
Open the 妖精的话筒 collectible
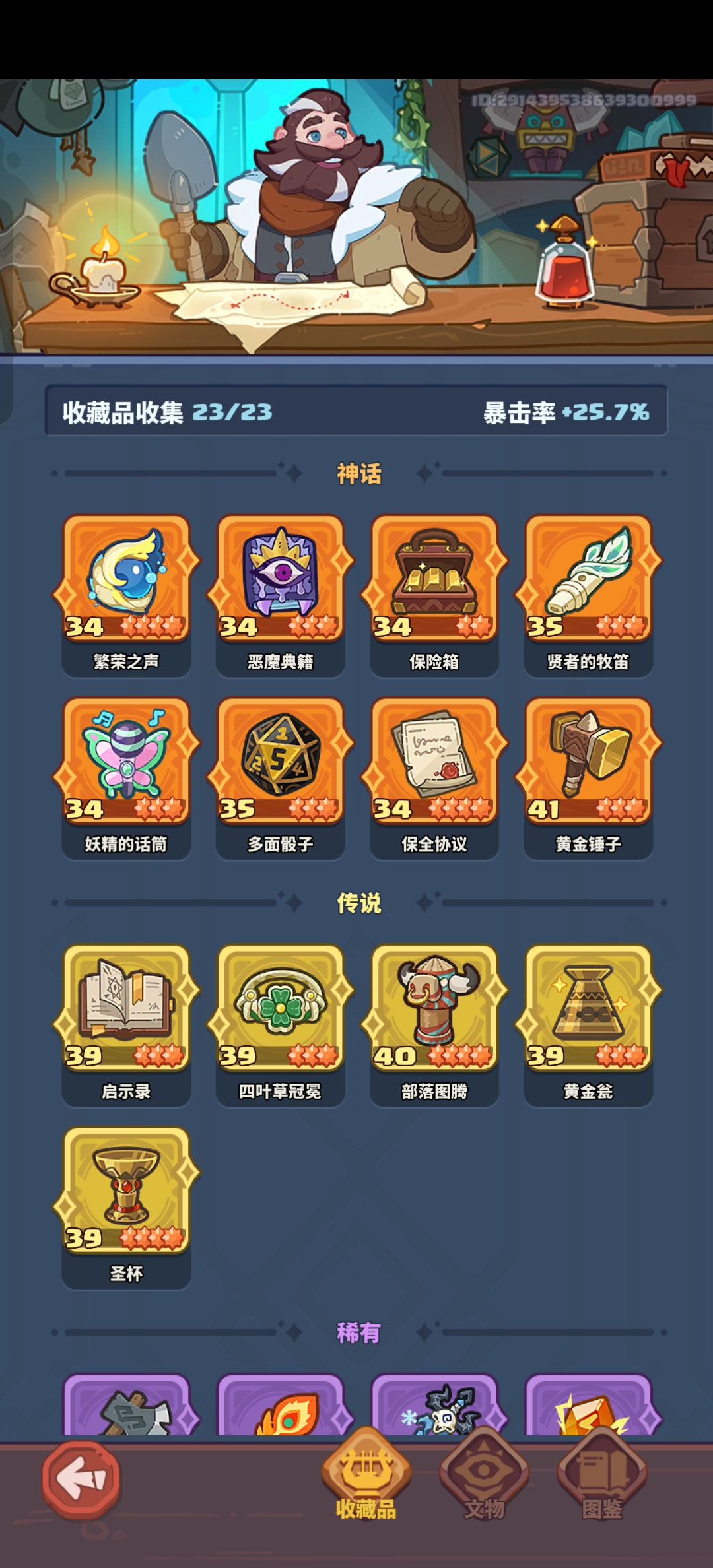(x=126, y=778)
